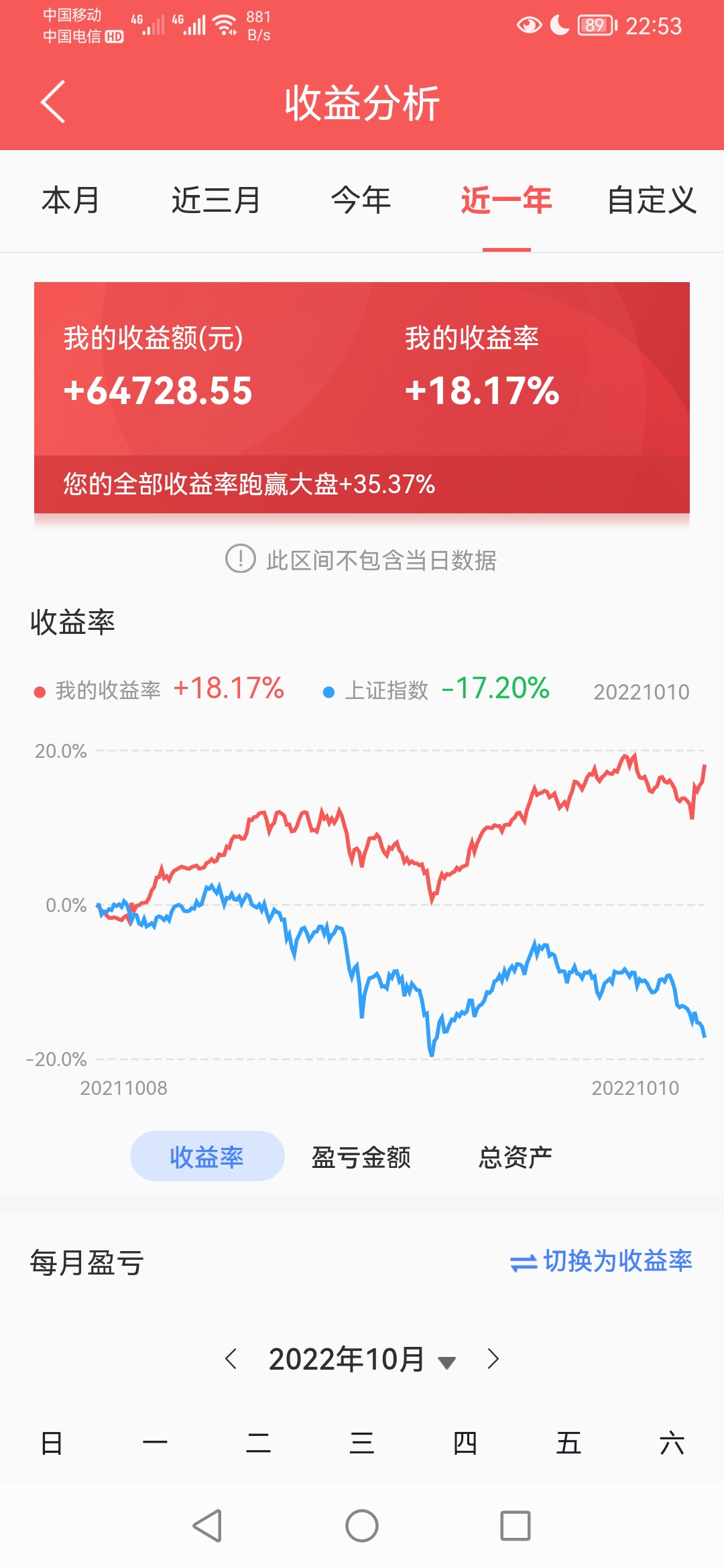The image size is (724, 1568).
Task: Switch chart to 总资产
Action: 515,1157
